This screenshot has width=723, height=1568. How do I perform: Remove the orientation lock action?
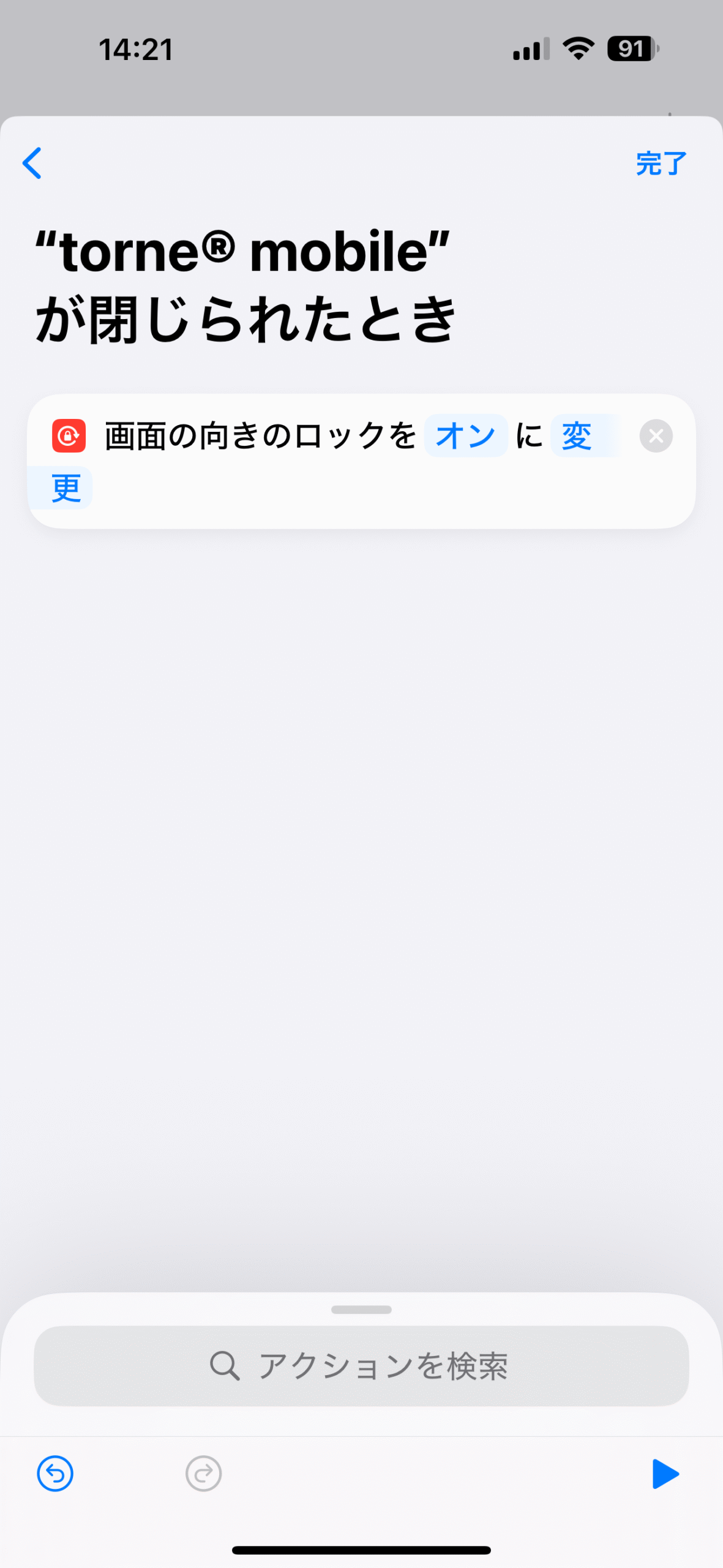click(x=656, y=436)
